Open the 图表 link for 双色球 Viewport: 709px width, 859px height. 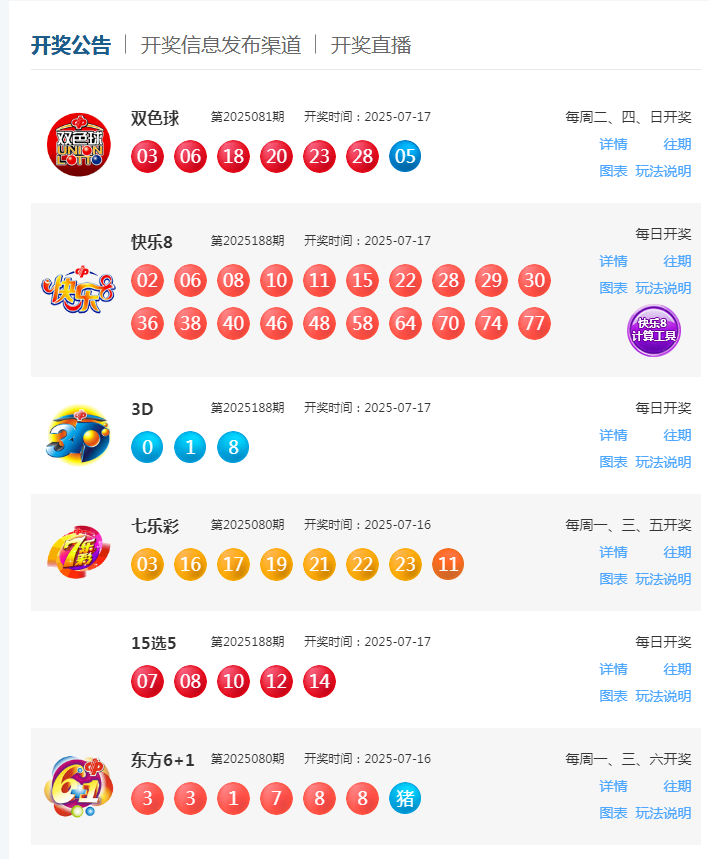(613, 171)
